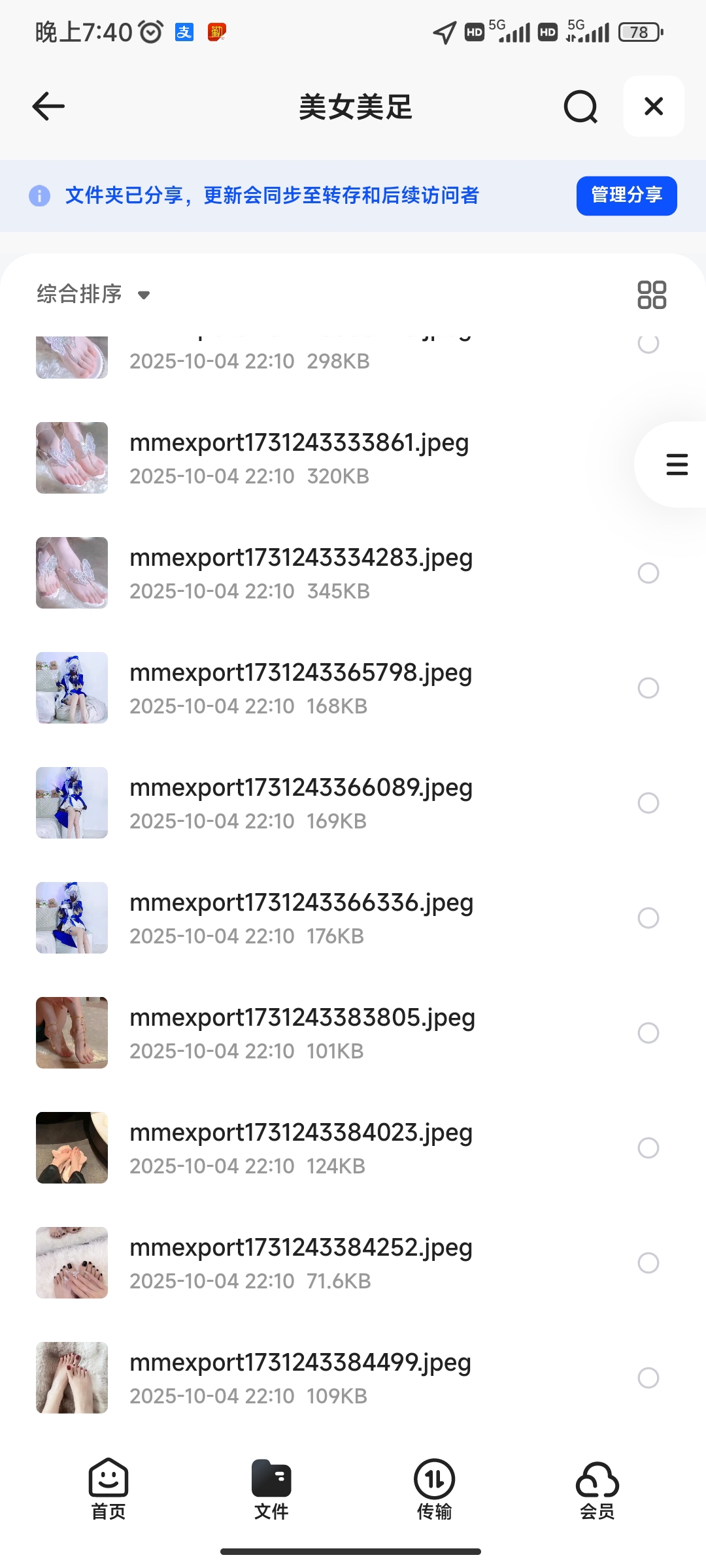Tap the 管理分享 button
The width and height of the screenshot is (706, 1568).
point(626,195)
